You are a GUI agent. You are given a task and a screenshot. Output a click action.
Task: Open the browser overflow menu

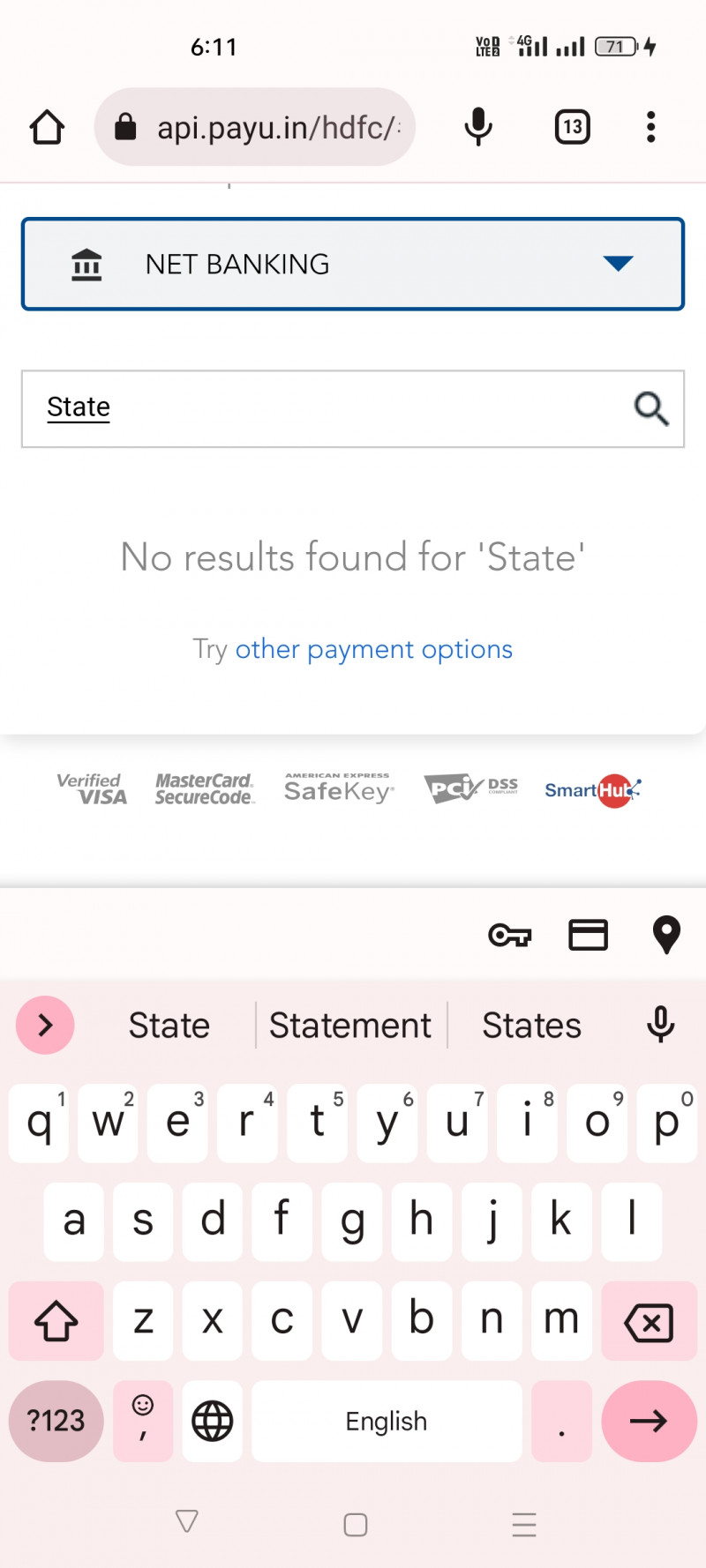tap(650, 127)
